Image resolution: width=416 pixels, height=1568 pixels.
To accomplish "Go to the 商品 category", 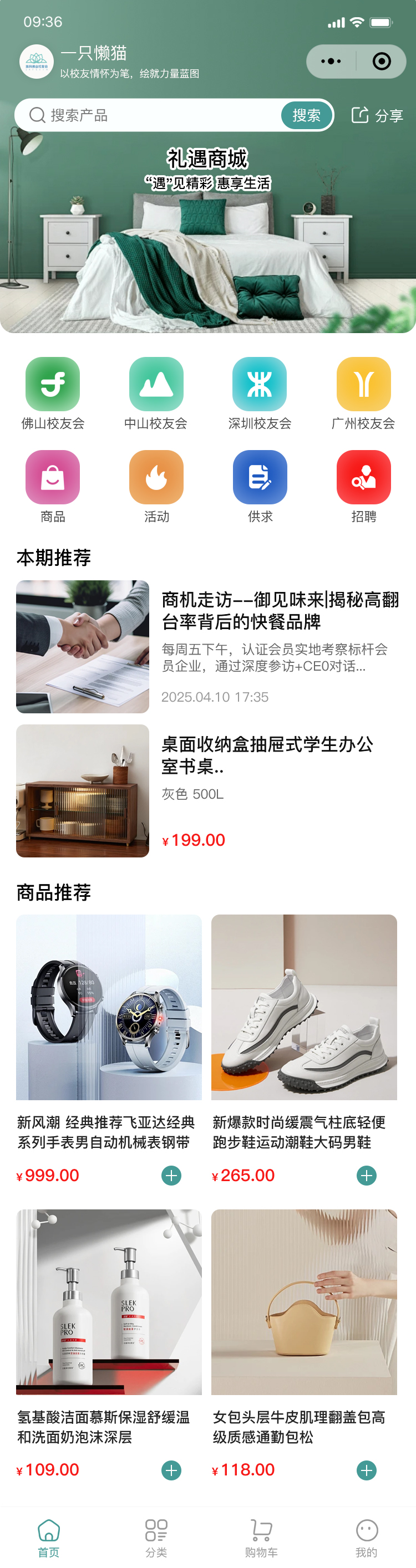I will [x=52, y=486].
